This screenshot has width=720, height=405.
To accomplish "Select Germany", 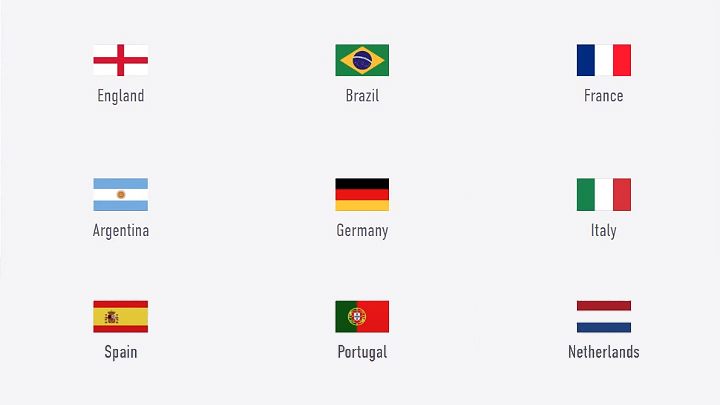I will tap(362, 194).
